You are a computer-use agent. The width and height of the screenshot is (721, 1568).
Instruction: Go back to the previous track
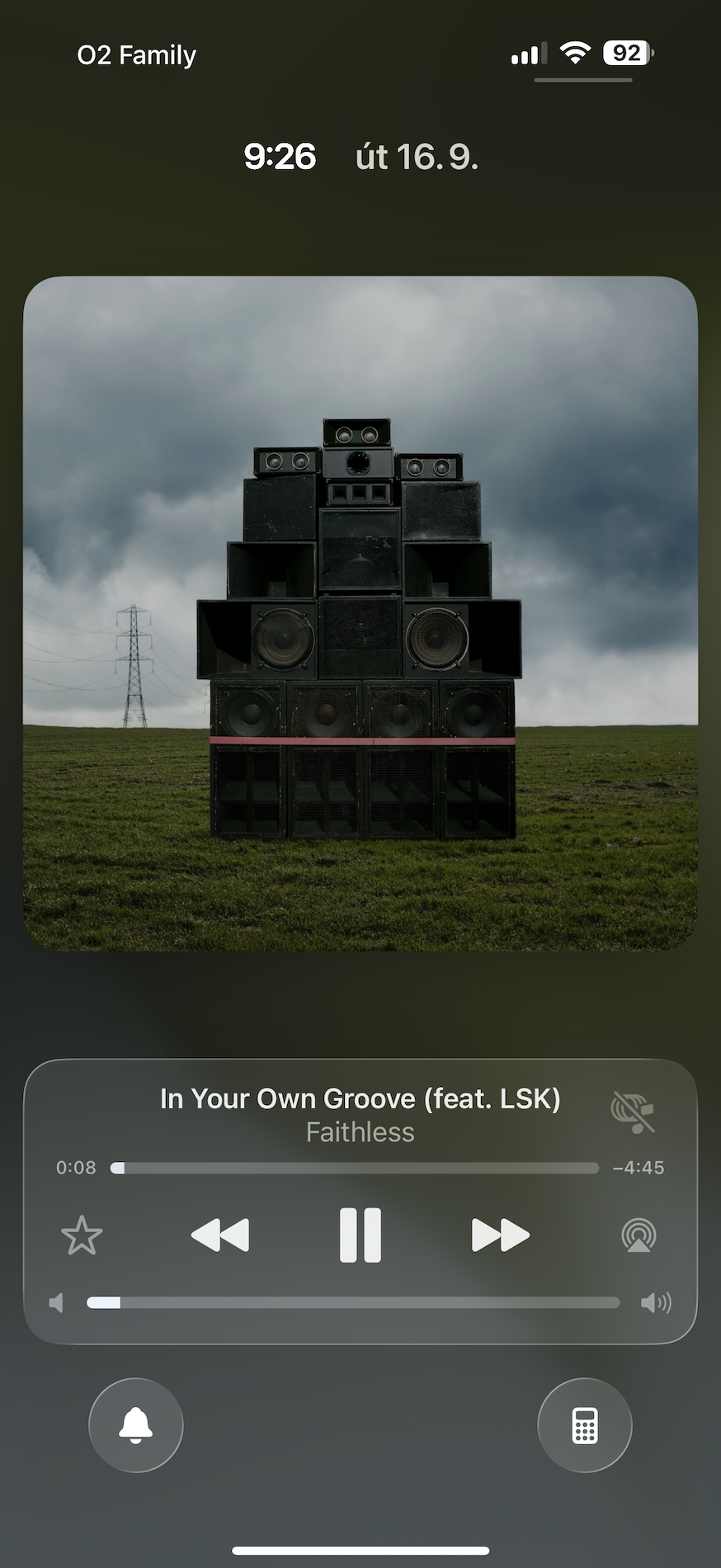220,1235
